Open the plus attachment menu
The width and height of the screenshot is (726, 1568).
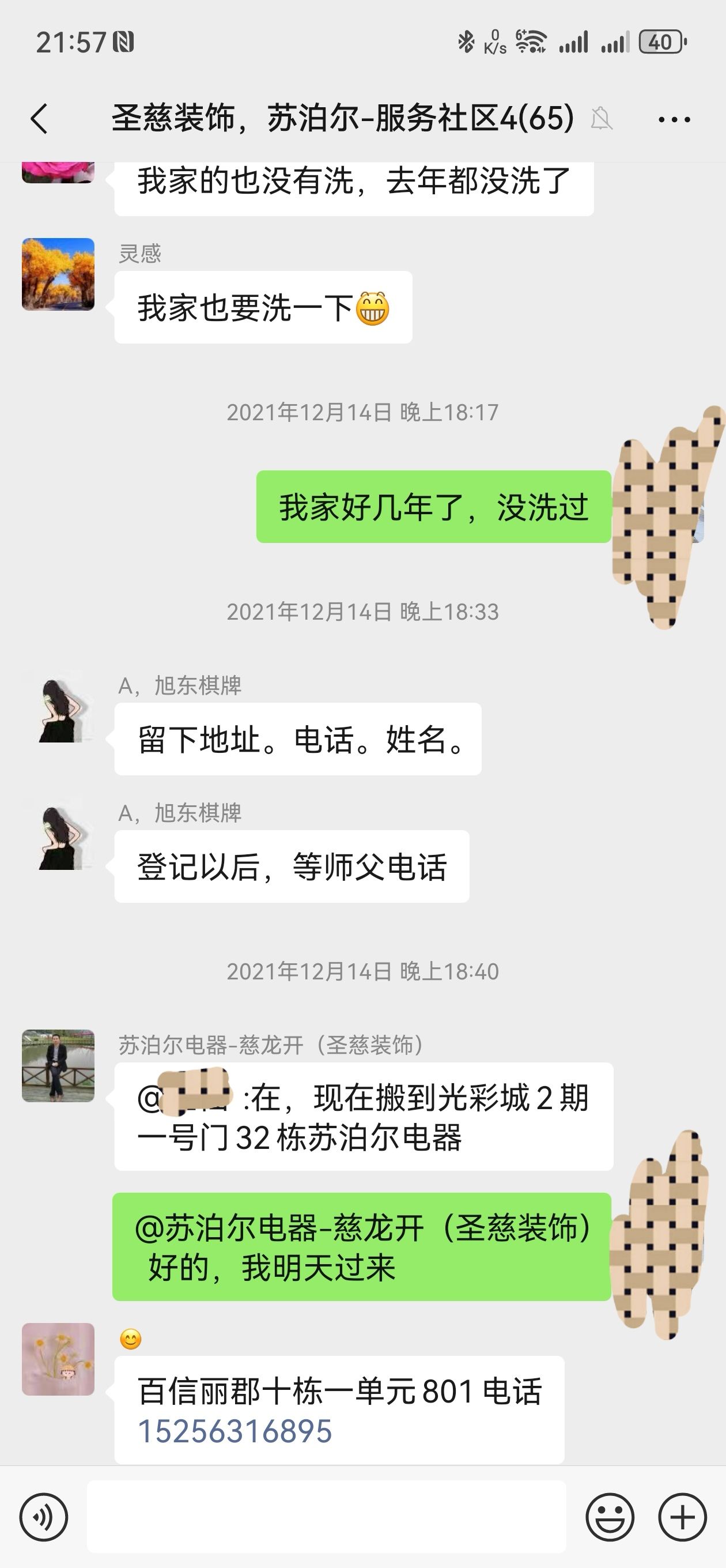click(x=682, y=1517)
